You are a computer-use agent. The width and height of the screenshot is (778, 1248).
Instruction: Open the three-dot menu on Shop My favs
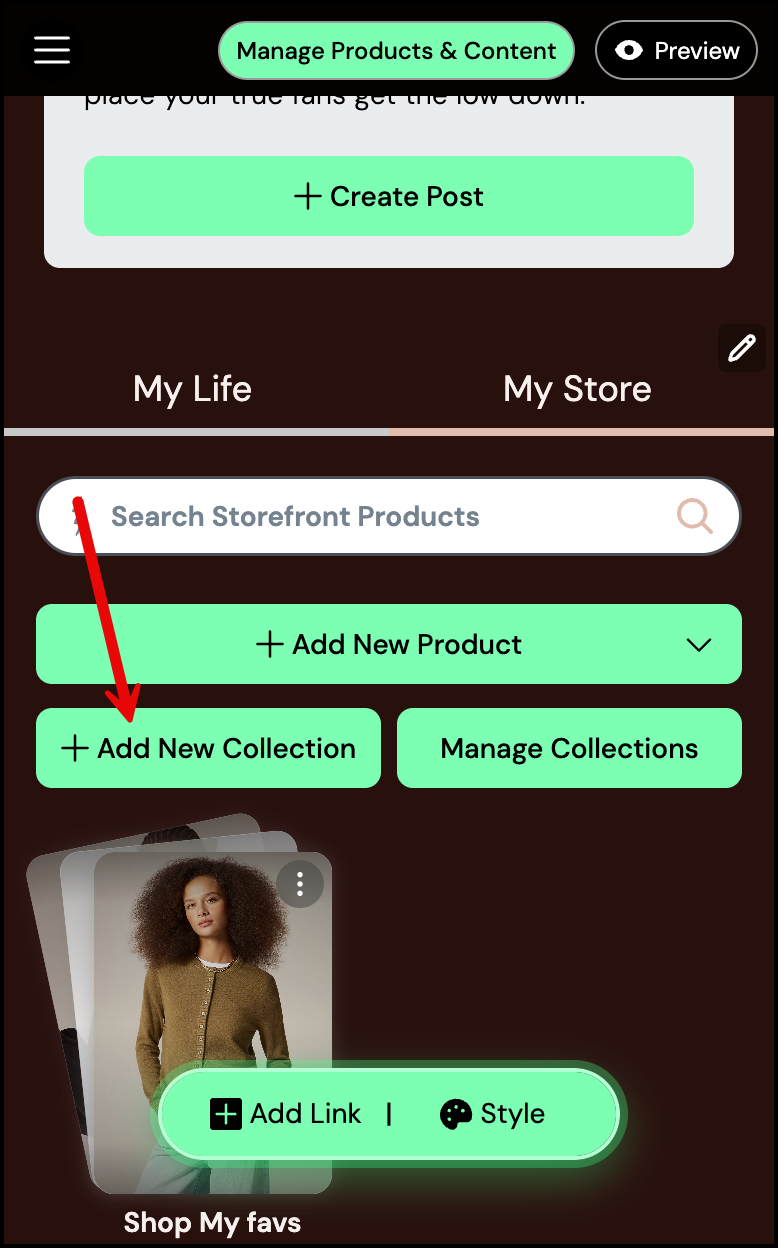299,883
